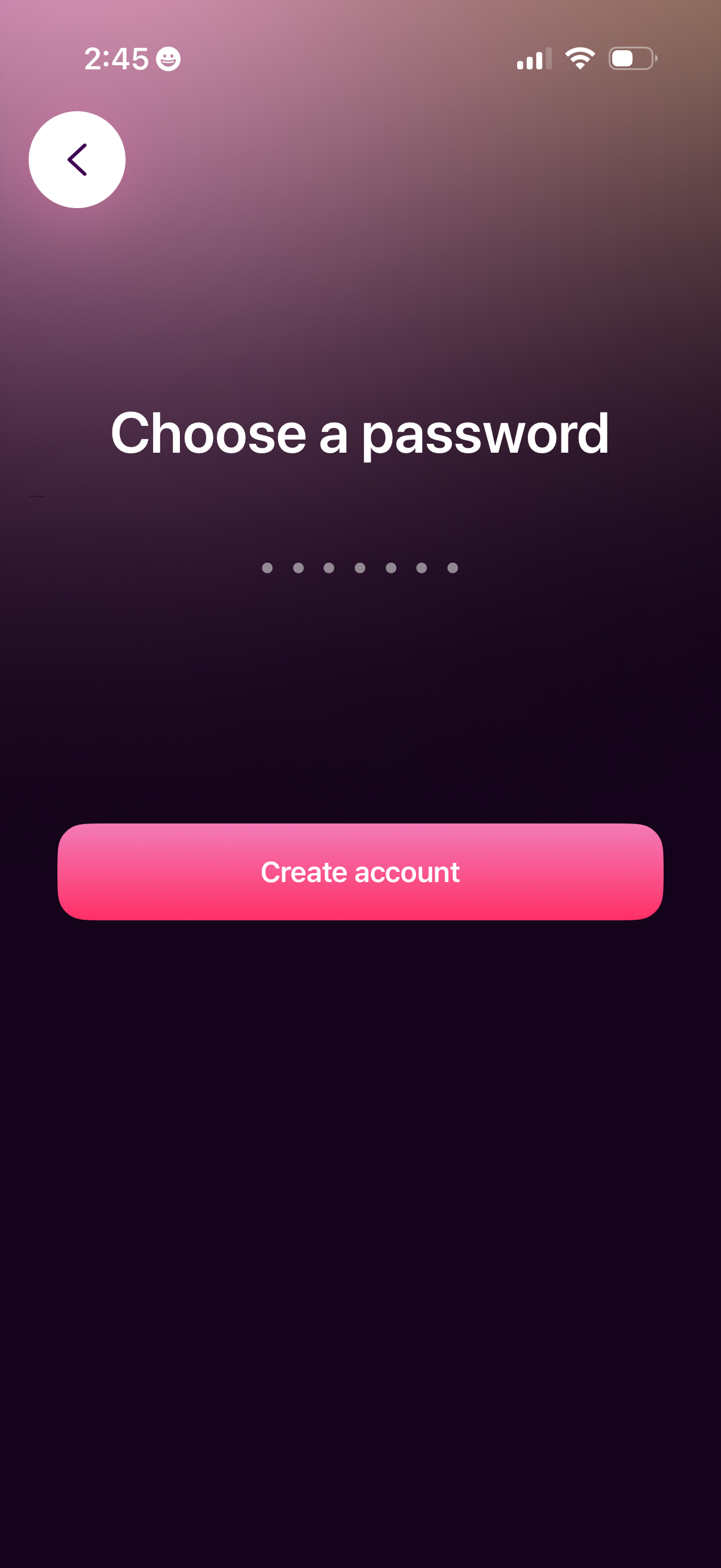Go back to the previous step
Image resolution: width=721 pixels, height=1568 pixels.
[77, 160]
